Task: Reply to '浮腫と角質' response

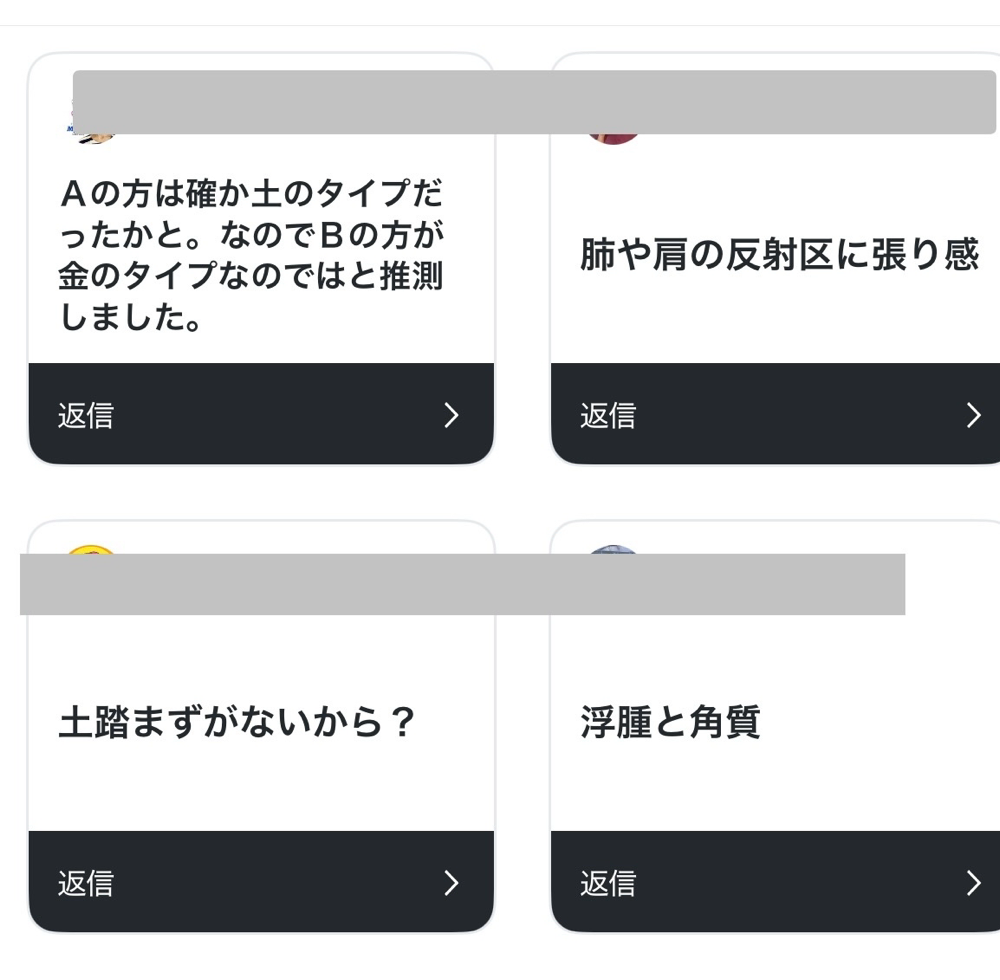Action: 776,882
